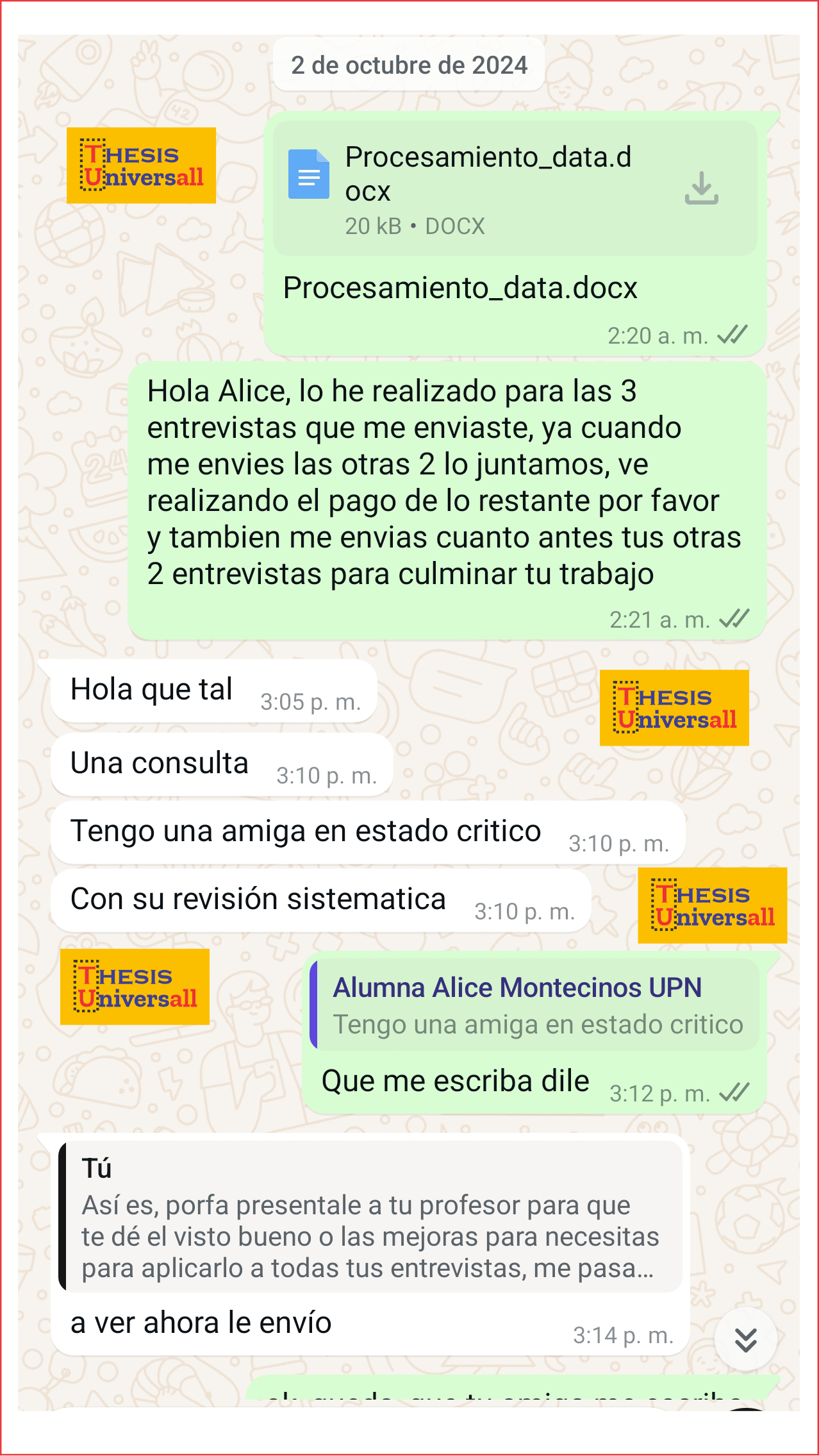Screen dimensions: 819x1456
Task: Click the message 'a ver ahora le envío'
Action: coord(201,1322)
